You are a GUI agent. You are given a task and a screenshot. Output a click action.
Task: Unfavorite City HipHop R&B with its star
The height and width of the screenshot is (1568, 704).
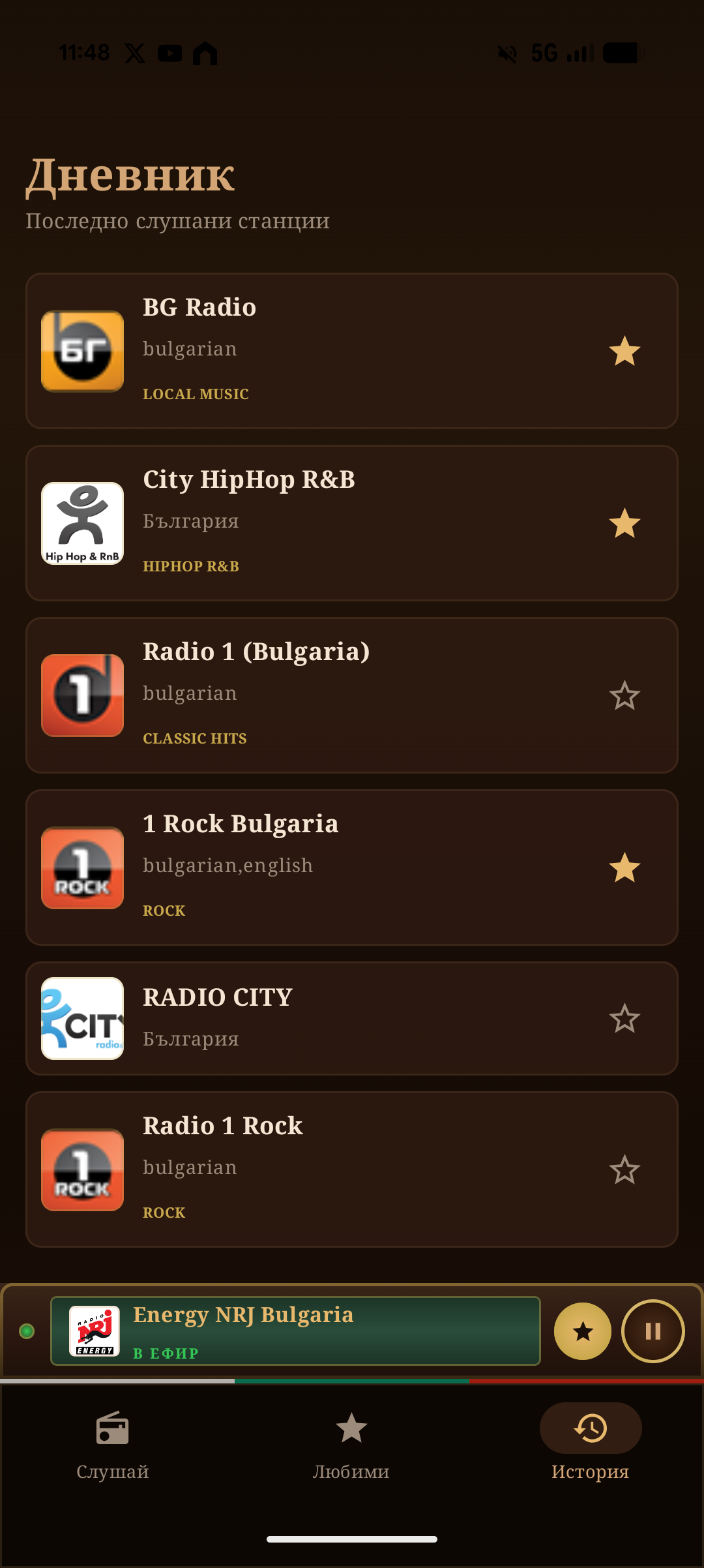[624, 523]
